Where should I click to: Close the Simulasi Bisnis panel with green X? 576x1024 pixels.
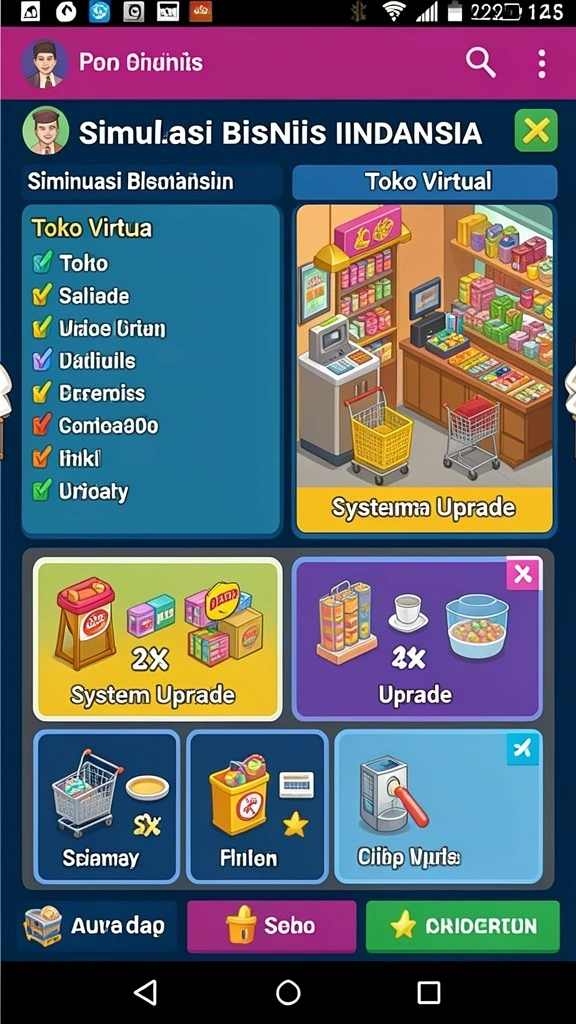(536, 131)
